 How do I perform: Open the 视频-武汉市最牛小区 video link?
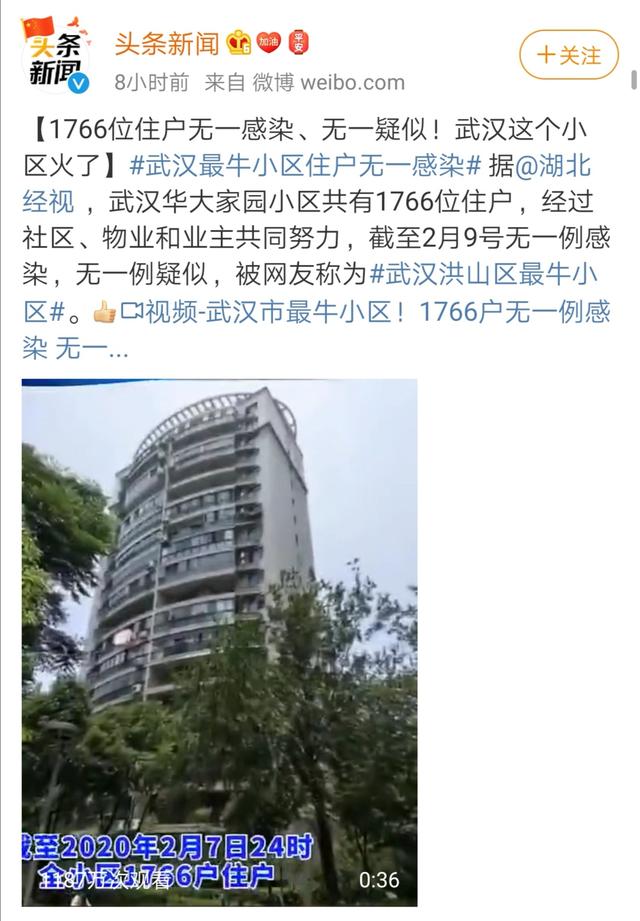tap(270, 311)
